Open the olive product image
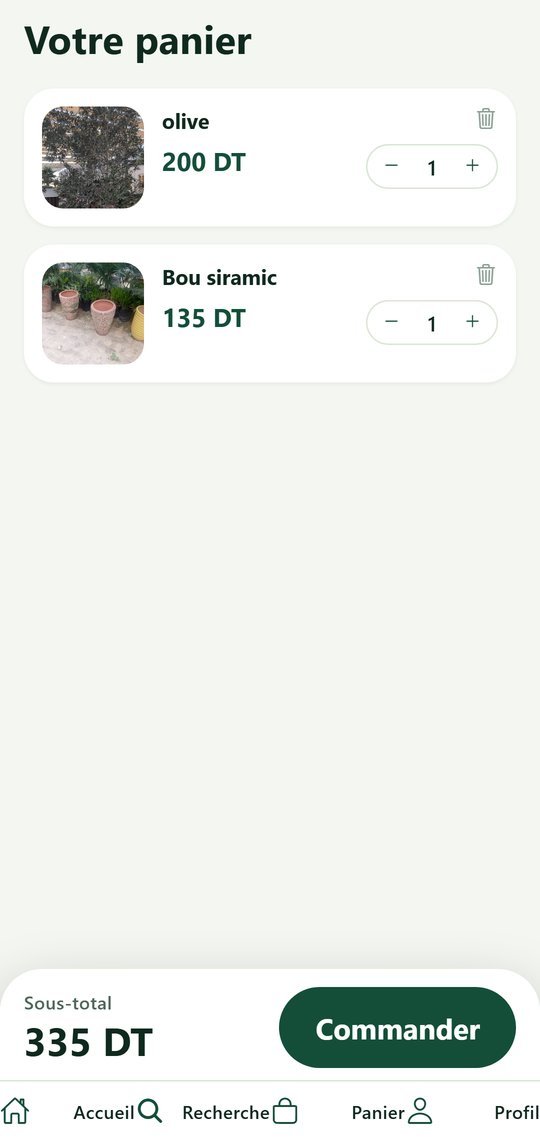 coord(93,157)
